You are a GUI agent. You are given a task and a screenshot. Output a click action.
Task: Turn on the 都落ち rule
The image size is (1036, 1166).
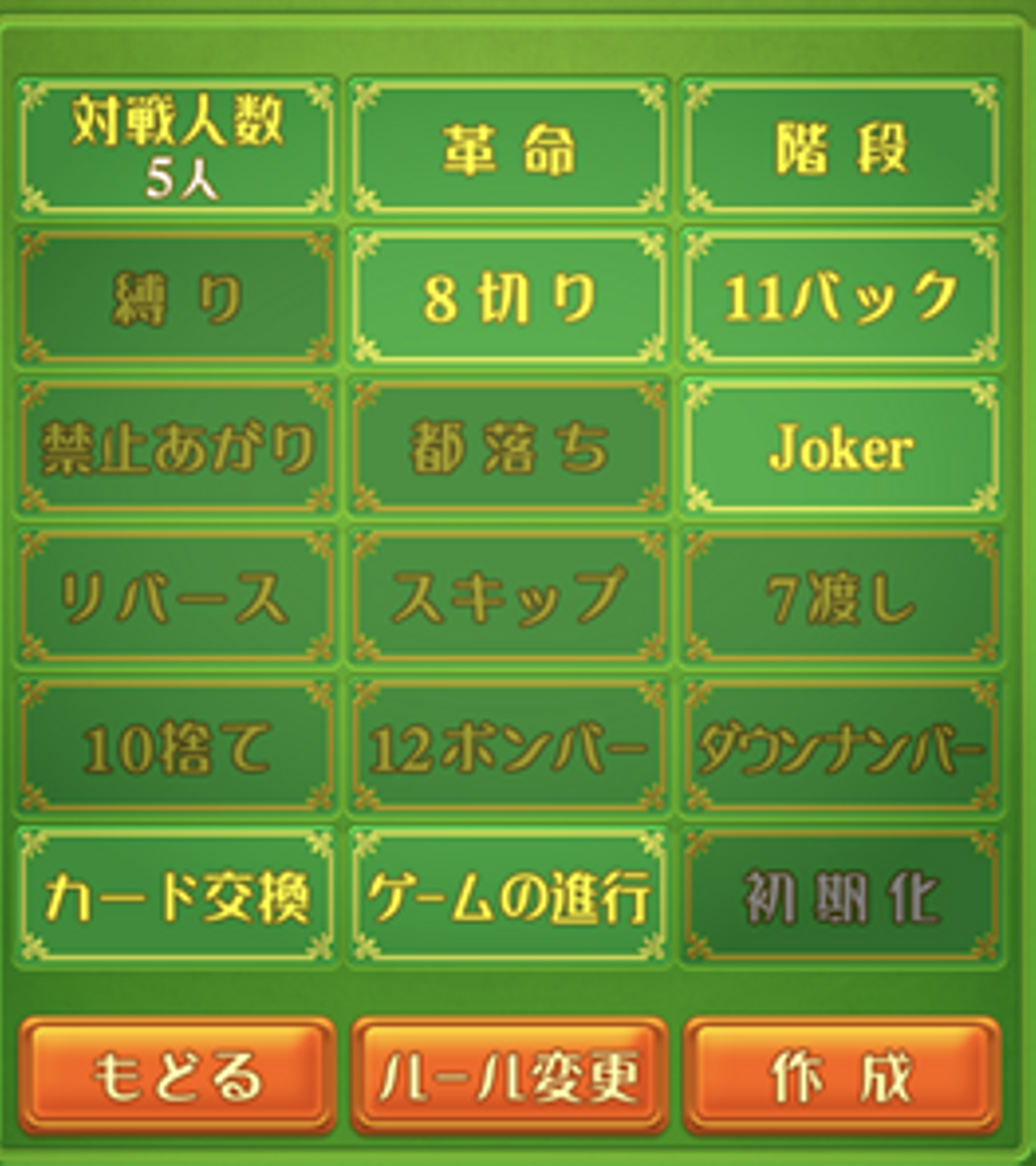click(x=509, y=447)
